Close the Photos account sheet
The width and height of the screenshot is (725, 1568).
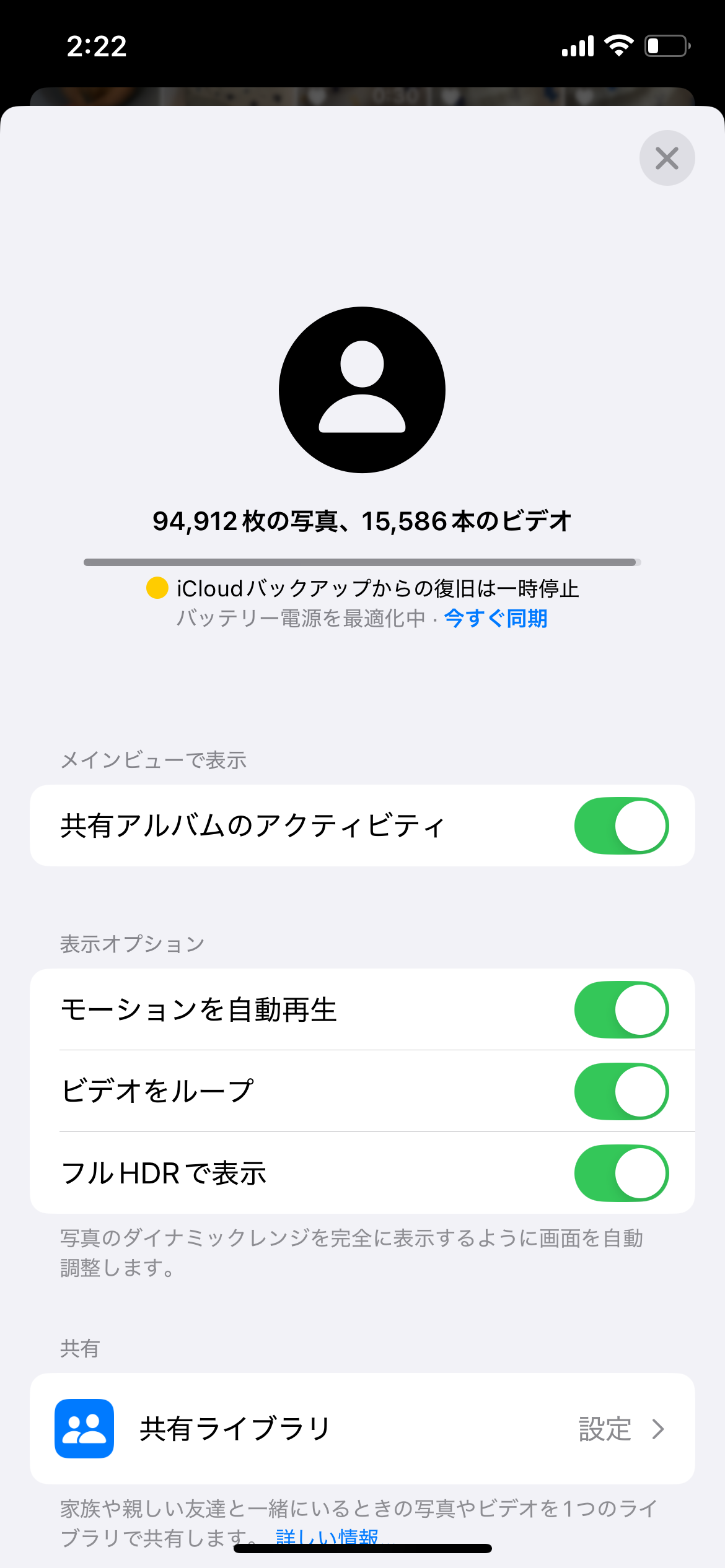click(x=667, y=158)
